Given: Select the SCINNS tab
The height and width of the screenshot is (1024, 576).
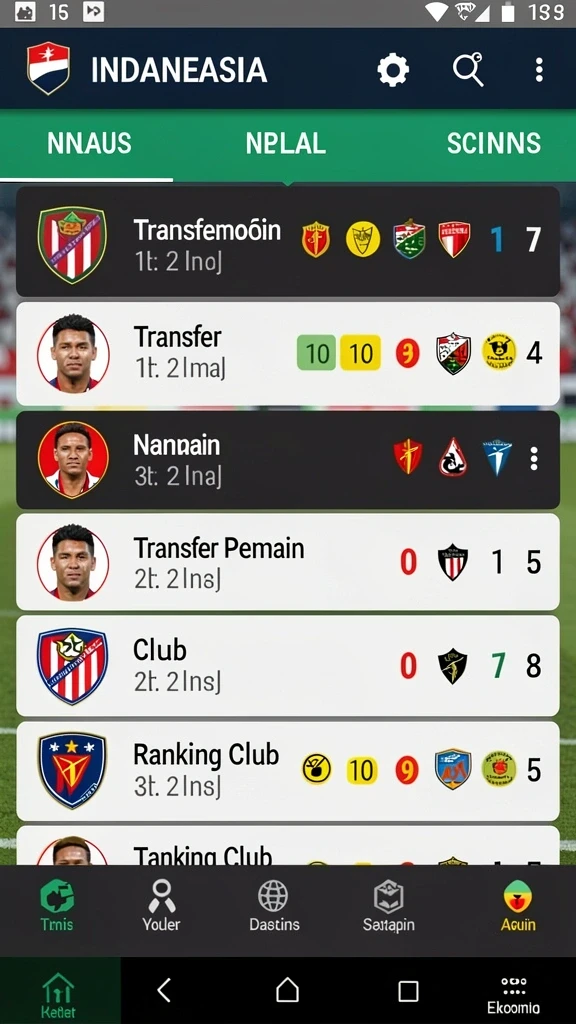Looking at the screenshot, I should pyautogui.click(x=494, y=143).
